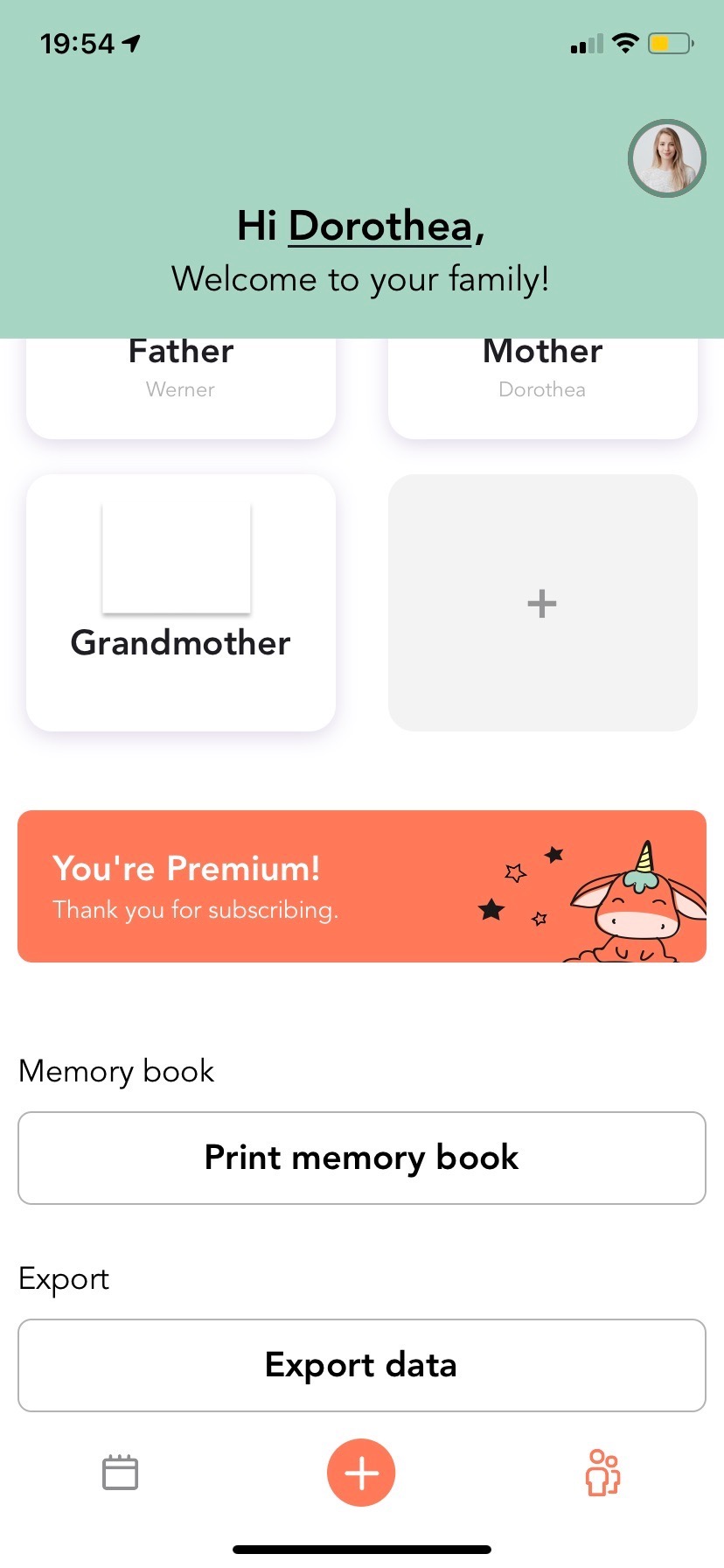Open the Mother card for Dorothea
Viewport: 724px width, 1568px height.
(542, 385)
